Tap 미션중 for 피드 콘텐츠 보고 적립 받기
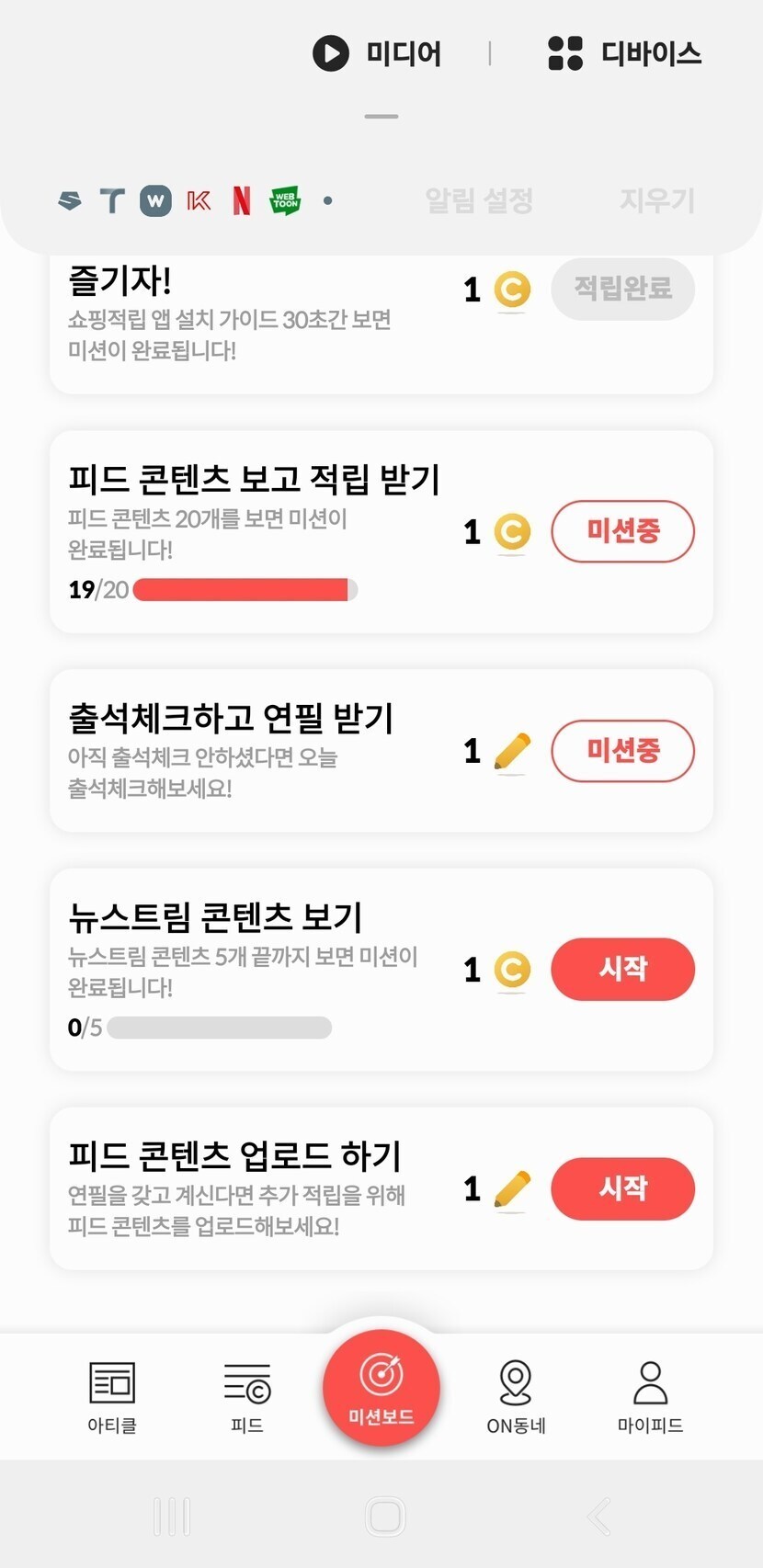Screen dimensions: 763x1568 (622, 531)
